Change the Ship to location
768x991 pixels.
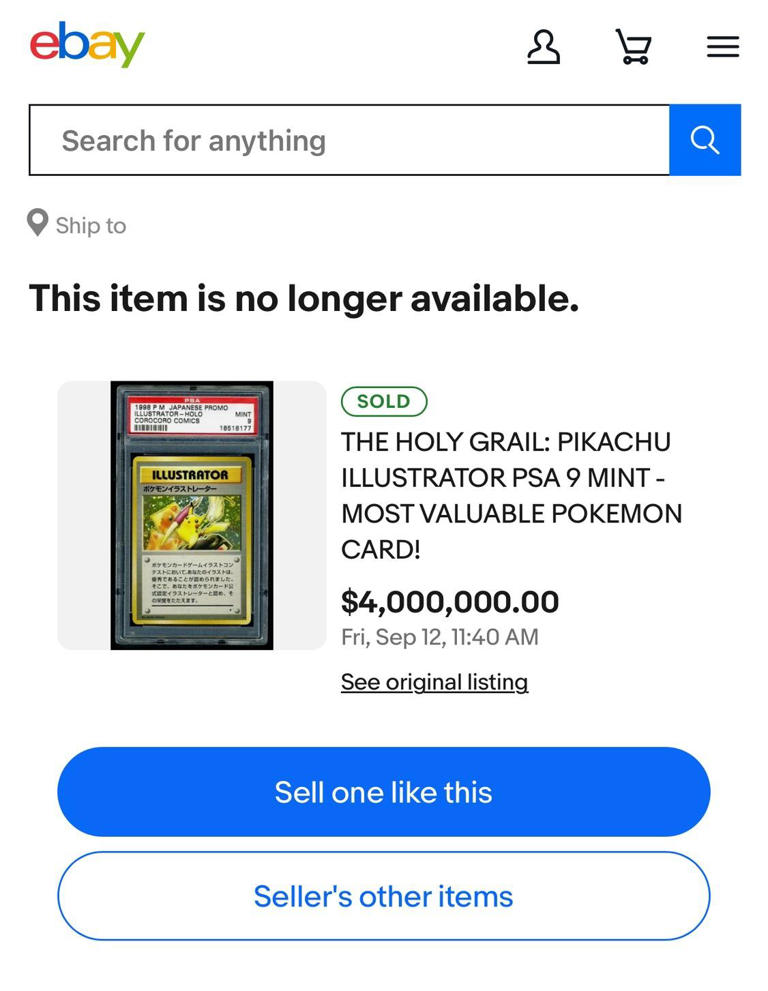78,225
